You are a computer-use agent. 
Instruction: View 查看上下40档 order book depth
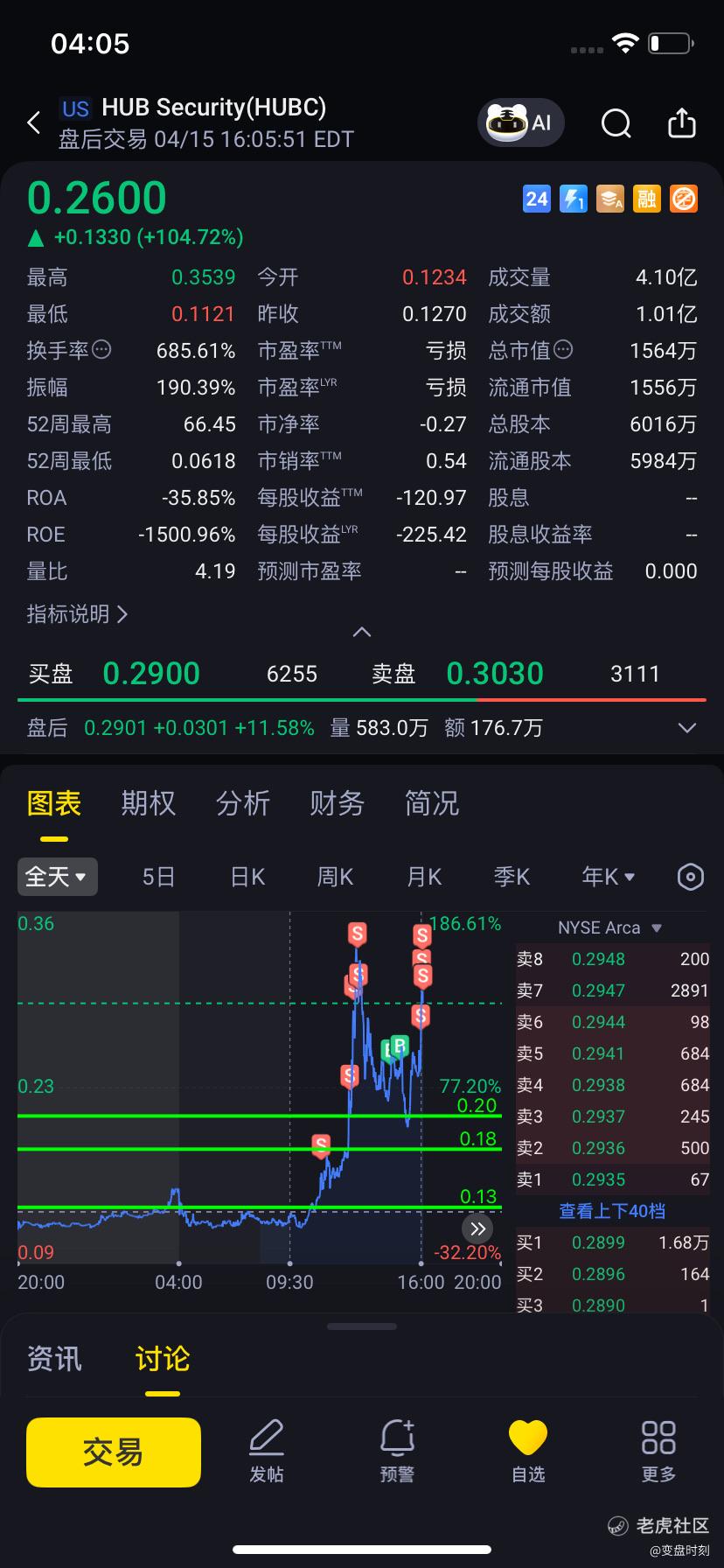pyautogui.click(x=612, y=1211)
